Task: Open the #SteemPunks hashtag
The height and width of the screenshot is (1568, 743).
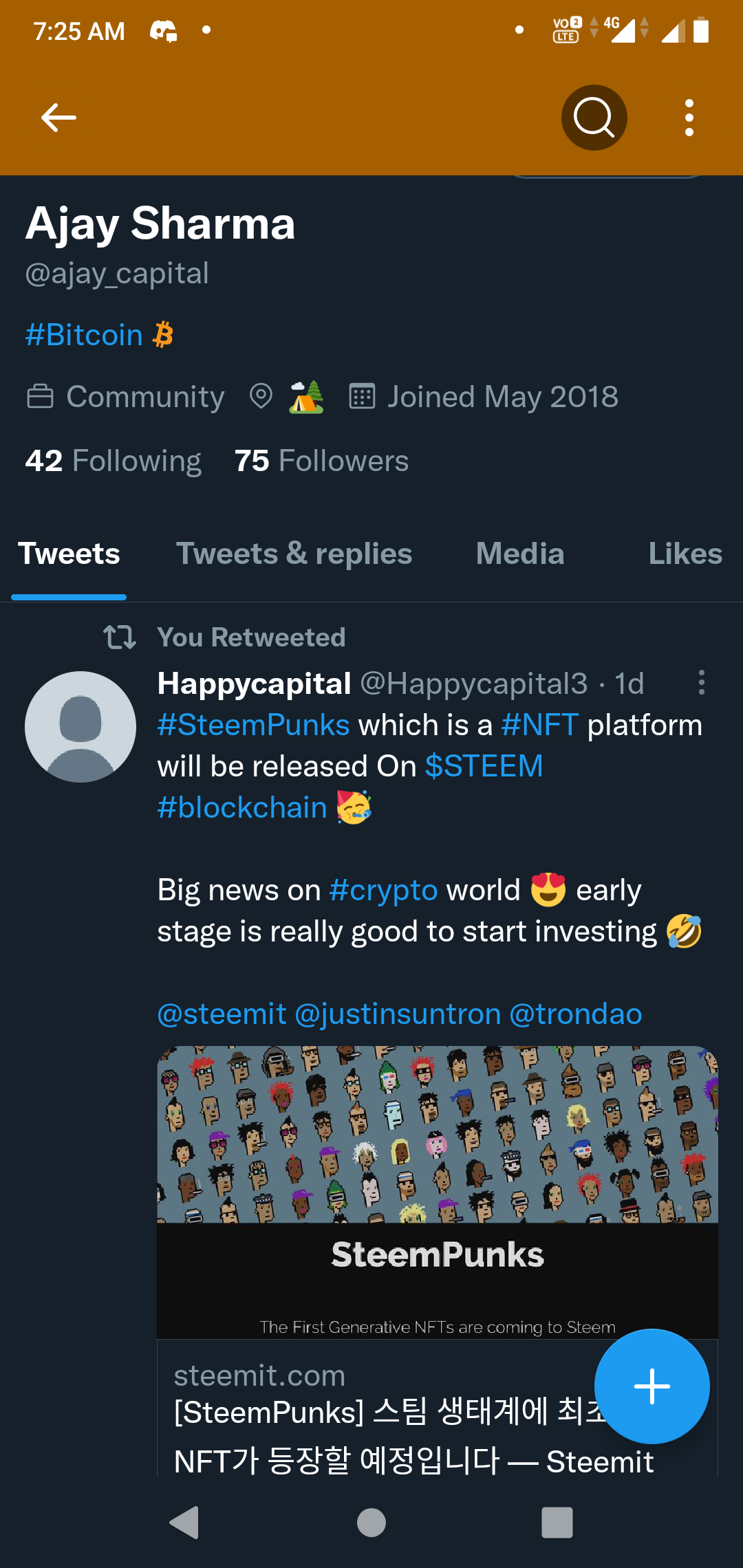Action: [253, 725]
